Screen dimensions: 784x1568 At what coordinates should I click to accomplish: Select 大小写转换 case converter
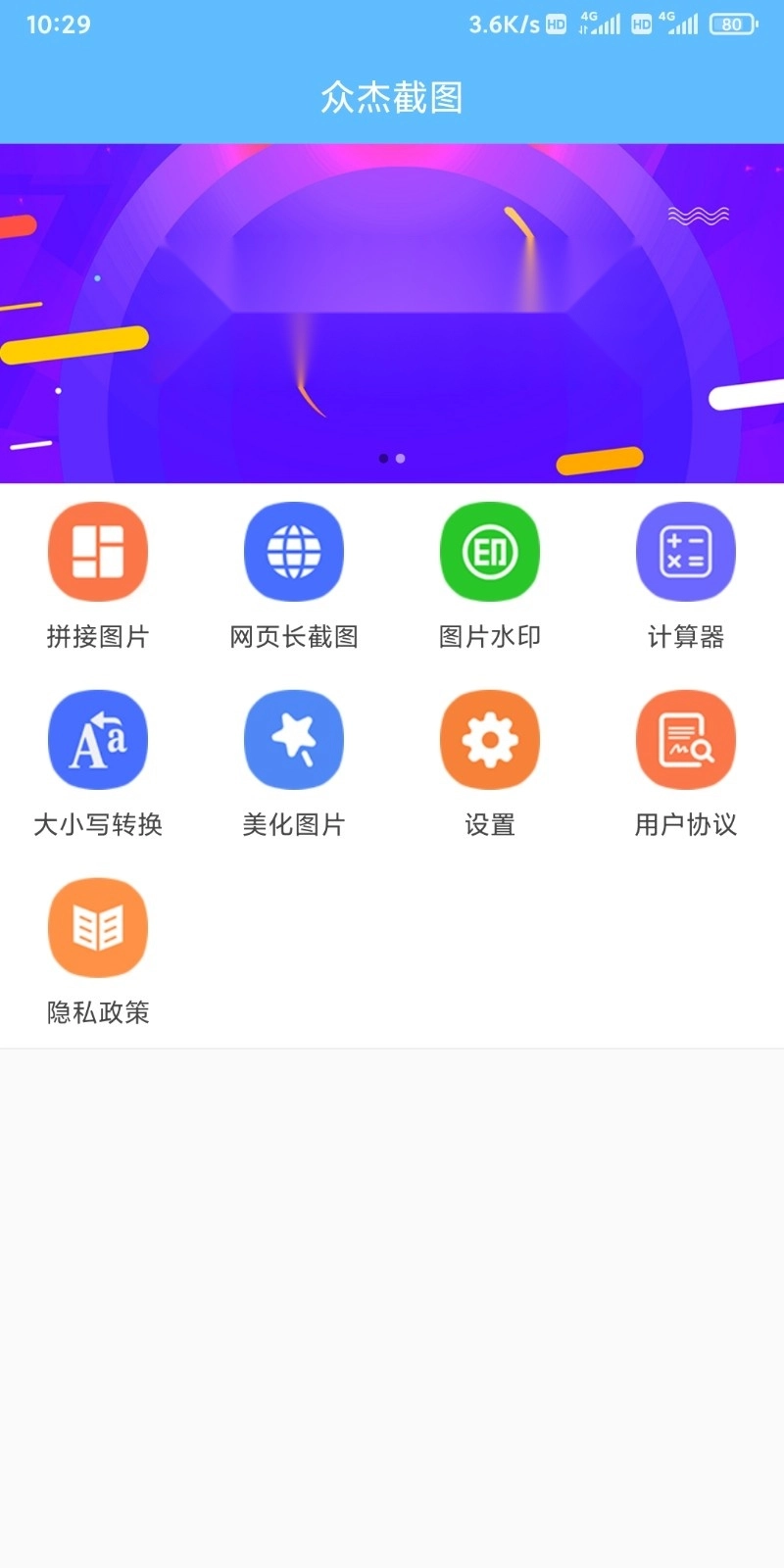pos(98,741)
